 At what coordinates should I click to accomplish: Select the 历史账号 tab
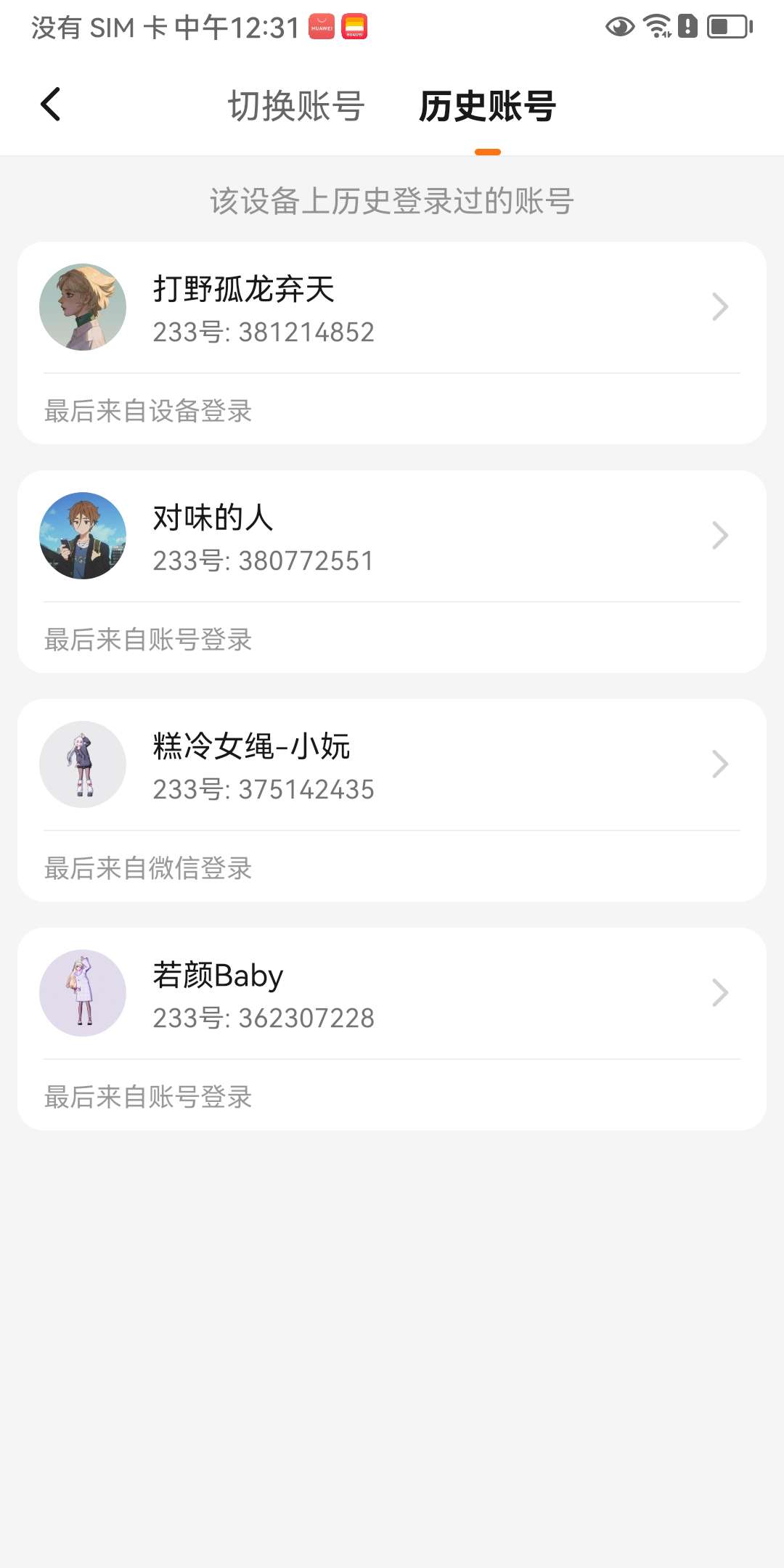487,106
